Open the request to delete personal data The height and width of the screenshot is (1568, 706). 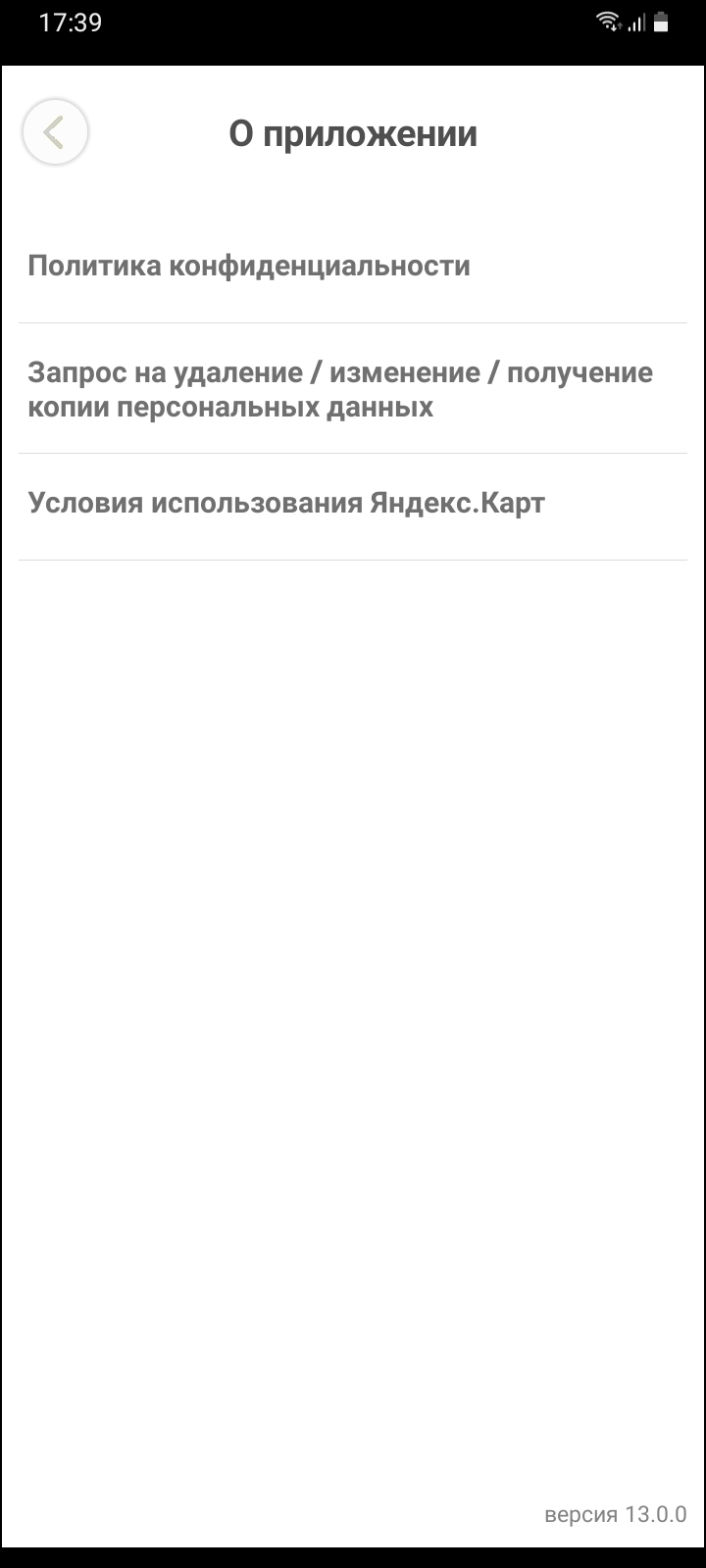click(353, 389)
